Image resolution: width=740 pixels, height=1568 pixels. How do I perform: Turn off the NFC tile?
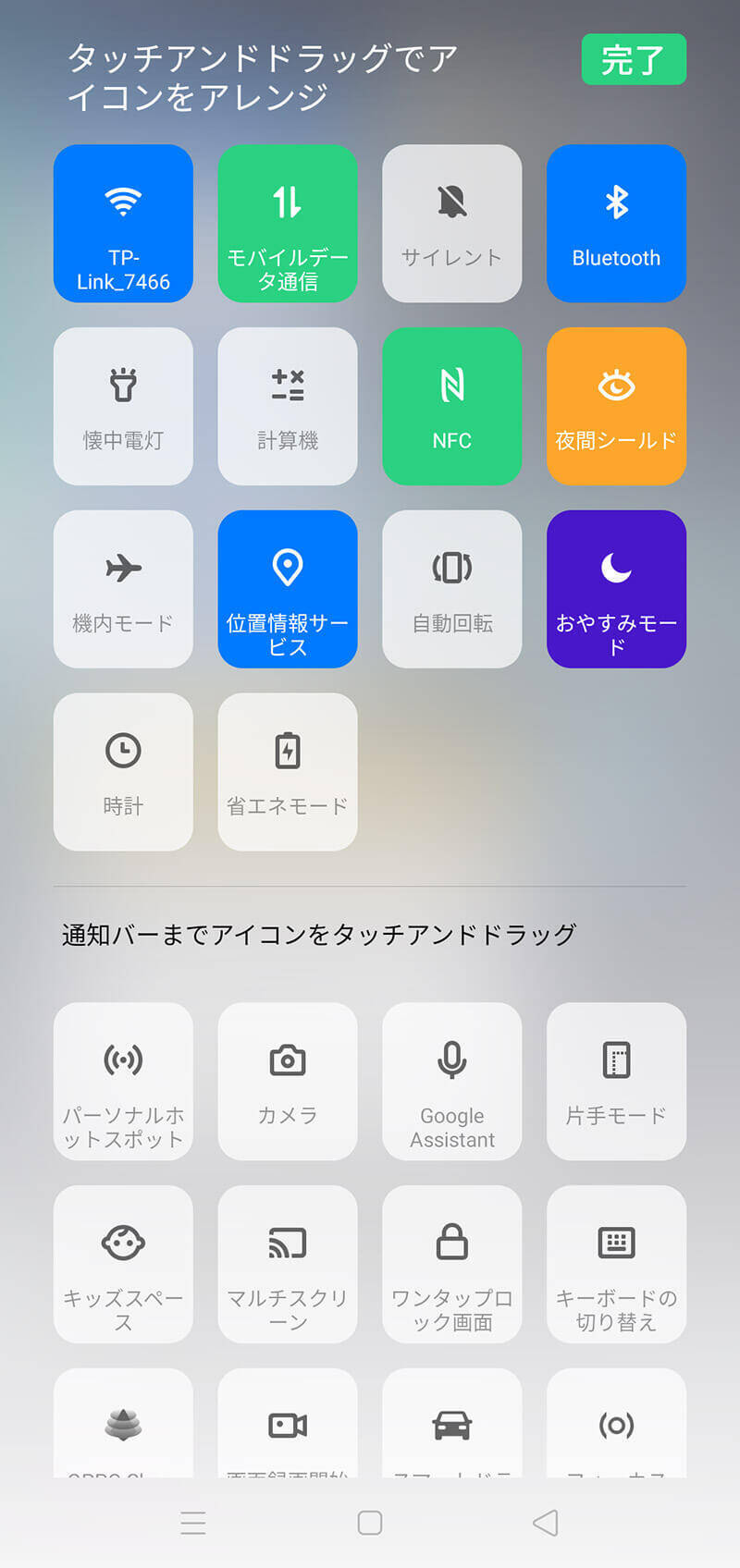pos(451,406)
